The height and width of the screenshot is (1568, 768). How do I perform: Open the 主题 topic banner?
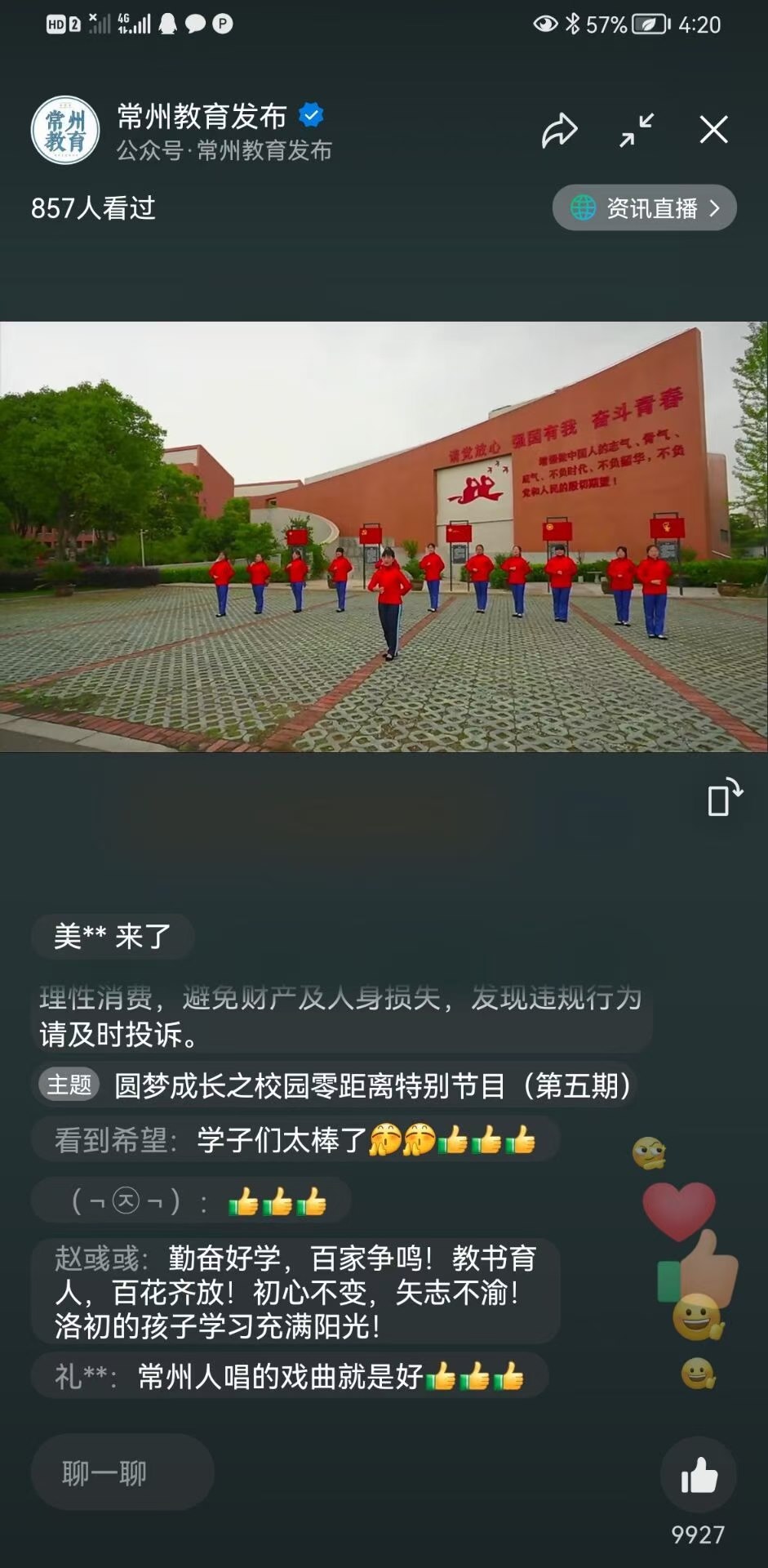coord(335,1085)
